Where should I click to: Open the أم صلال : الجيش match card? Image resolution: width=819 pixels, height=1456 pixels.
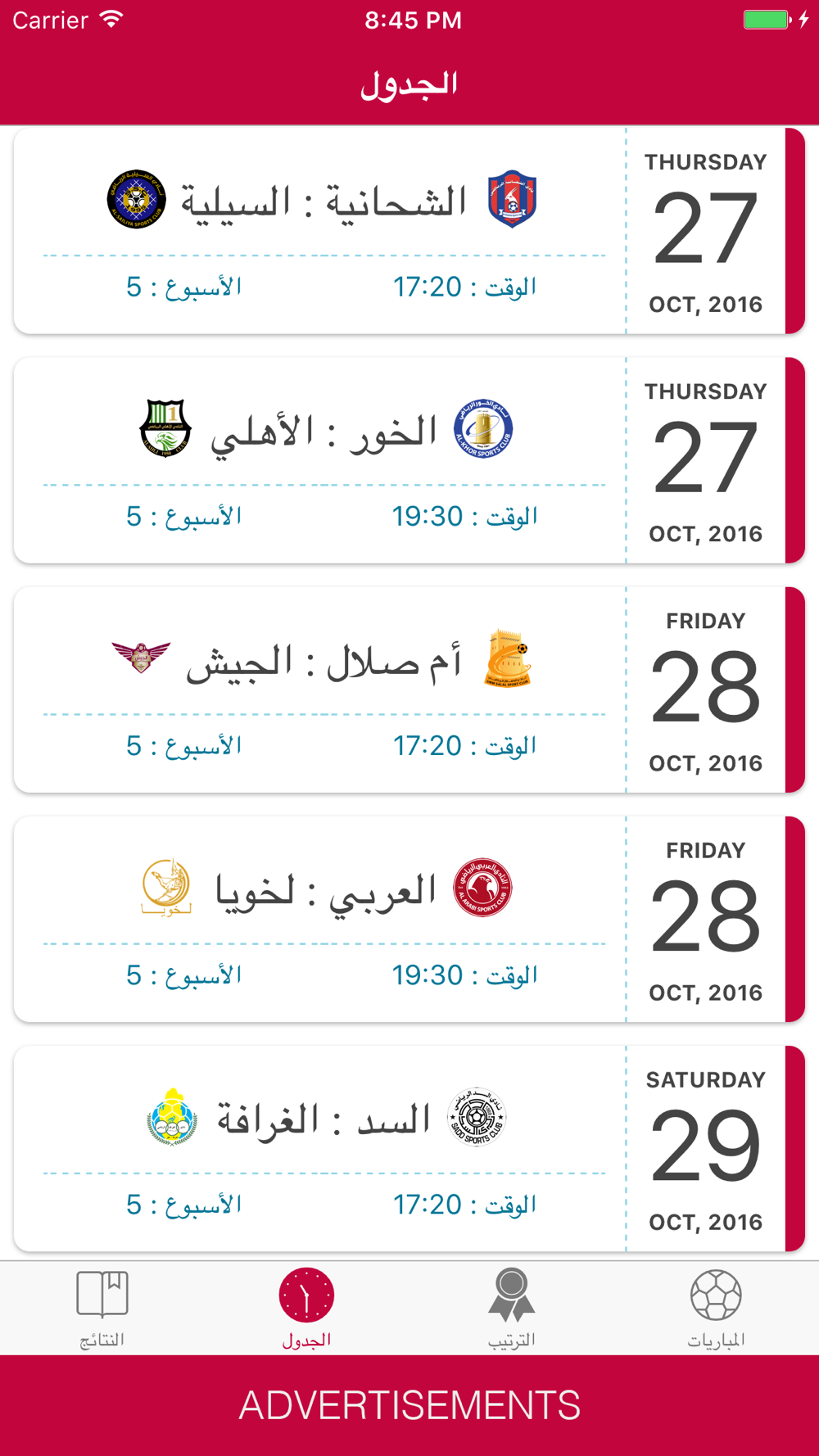point(409,689)
